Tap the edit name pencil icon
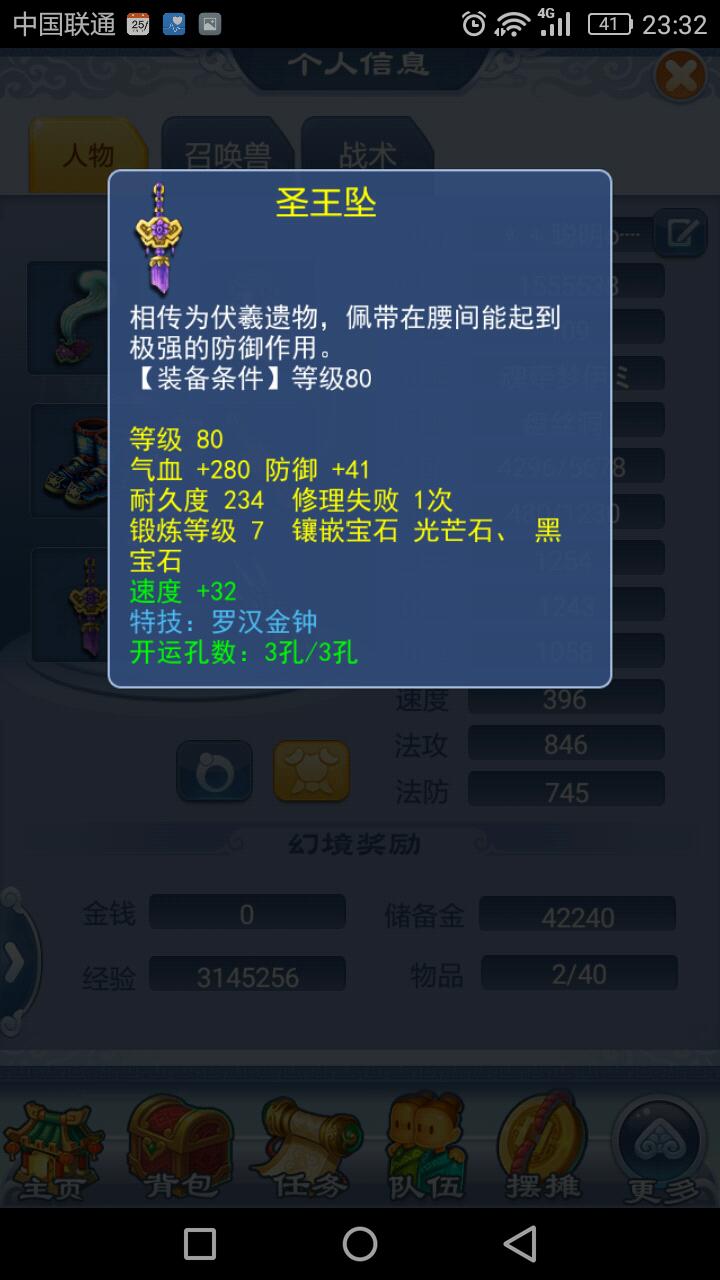 tap(681, 233)
